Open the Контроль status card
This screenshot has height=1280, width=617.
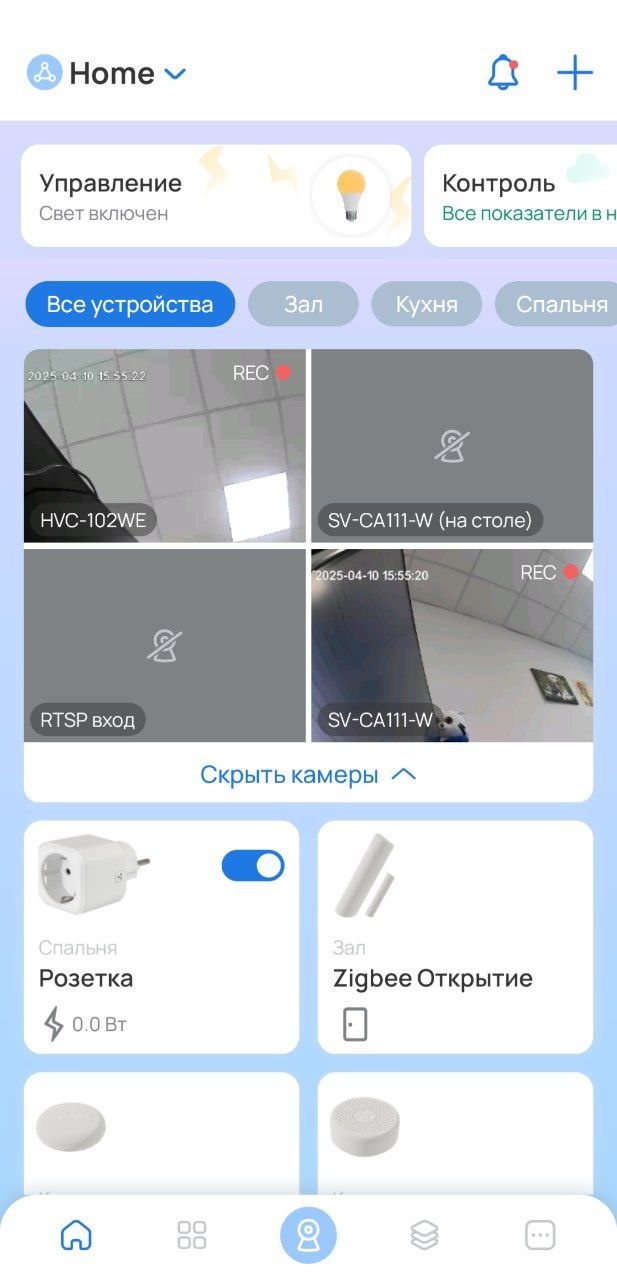pyautogui.click(x=520, y=196)
